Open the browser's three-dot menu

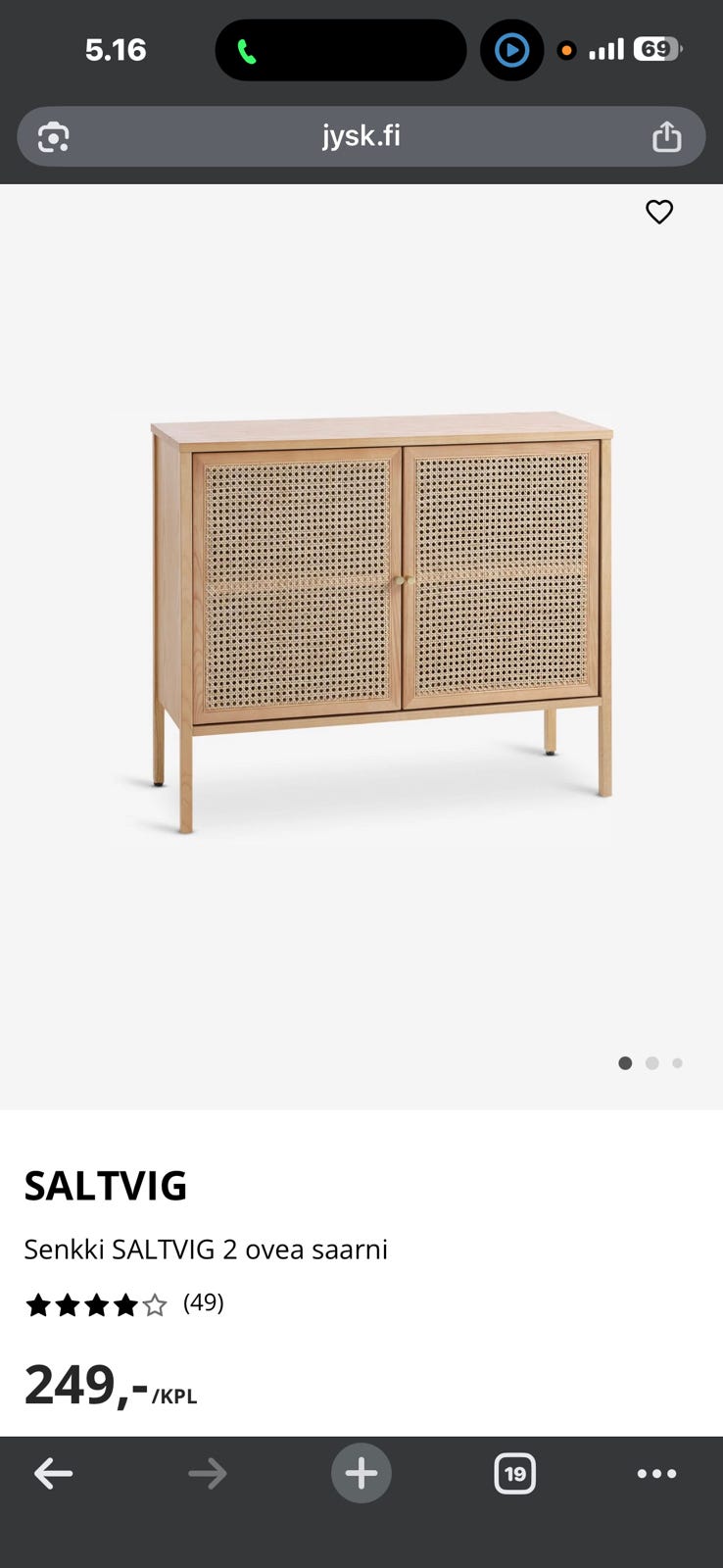[x=656, y=1473]
